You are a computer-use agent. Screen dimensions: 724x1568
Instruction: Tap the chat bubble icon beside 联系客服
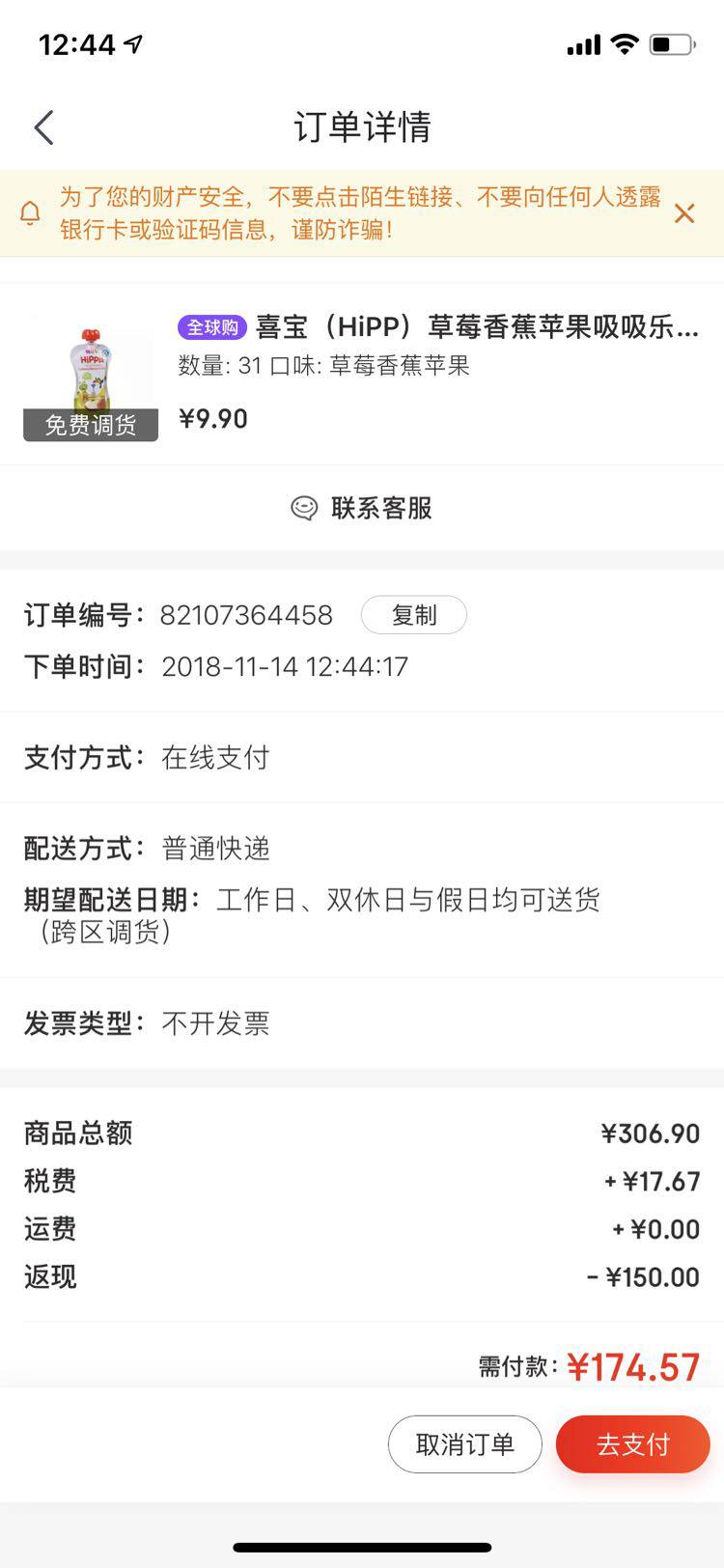(x=304, y=508)
